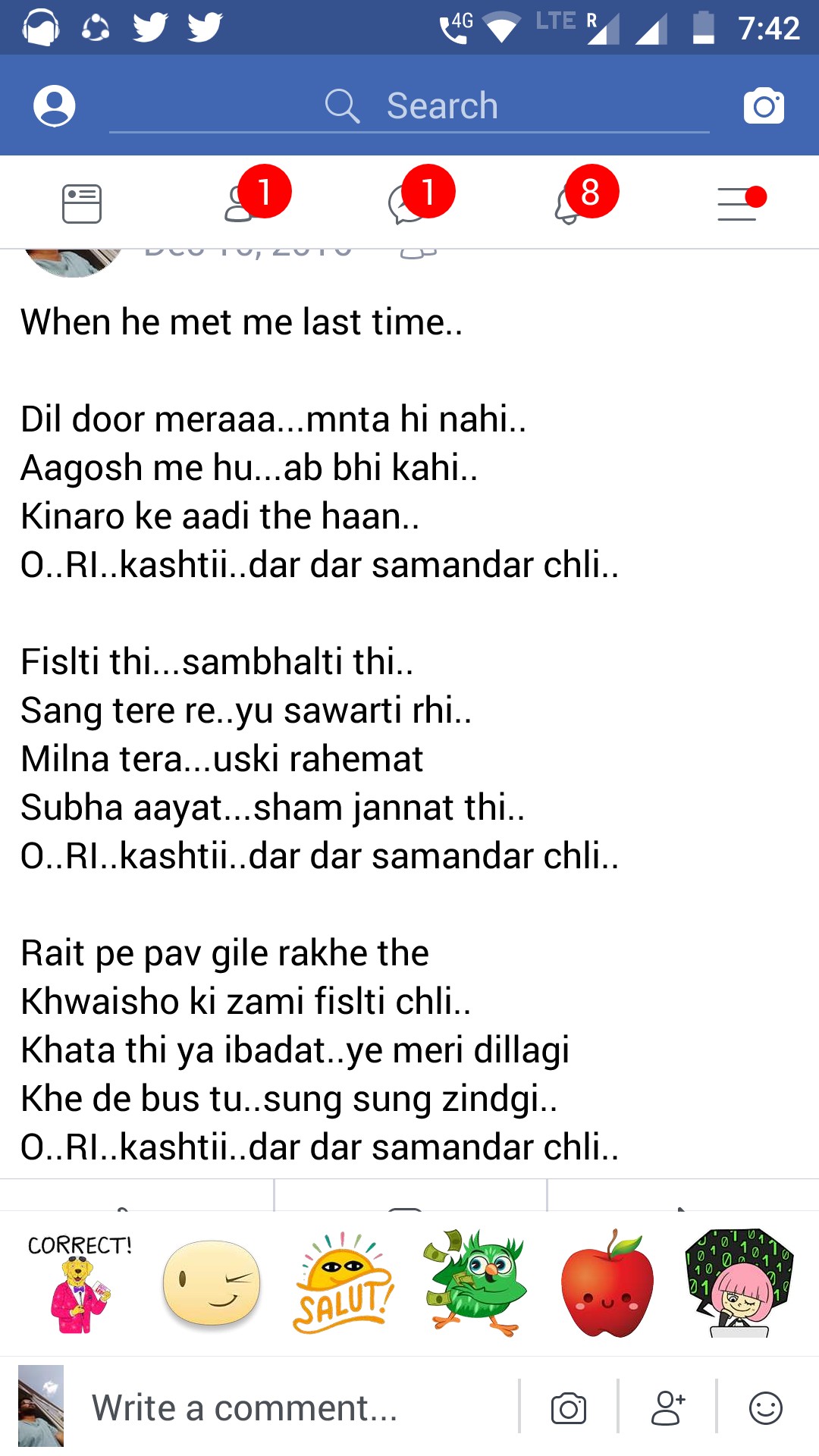The height and width of the screenshot is (1456, 819).
Task: Send the winking yellow face sticker
Action: point(212,1283)
